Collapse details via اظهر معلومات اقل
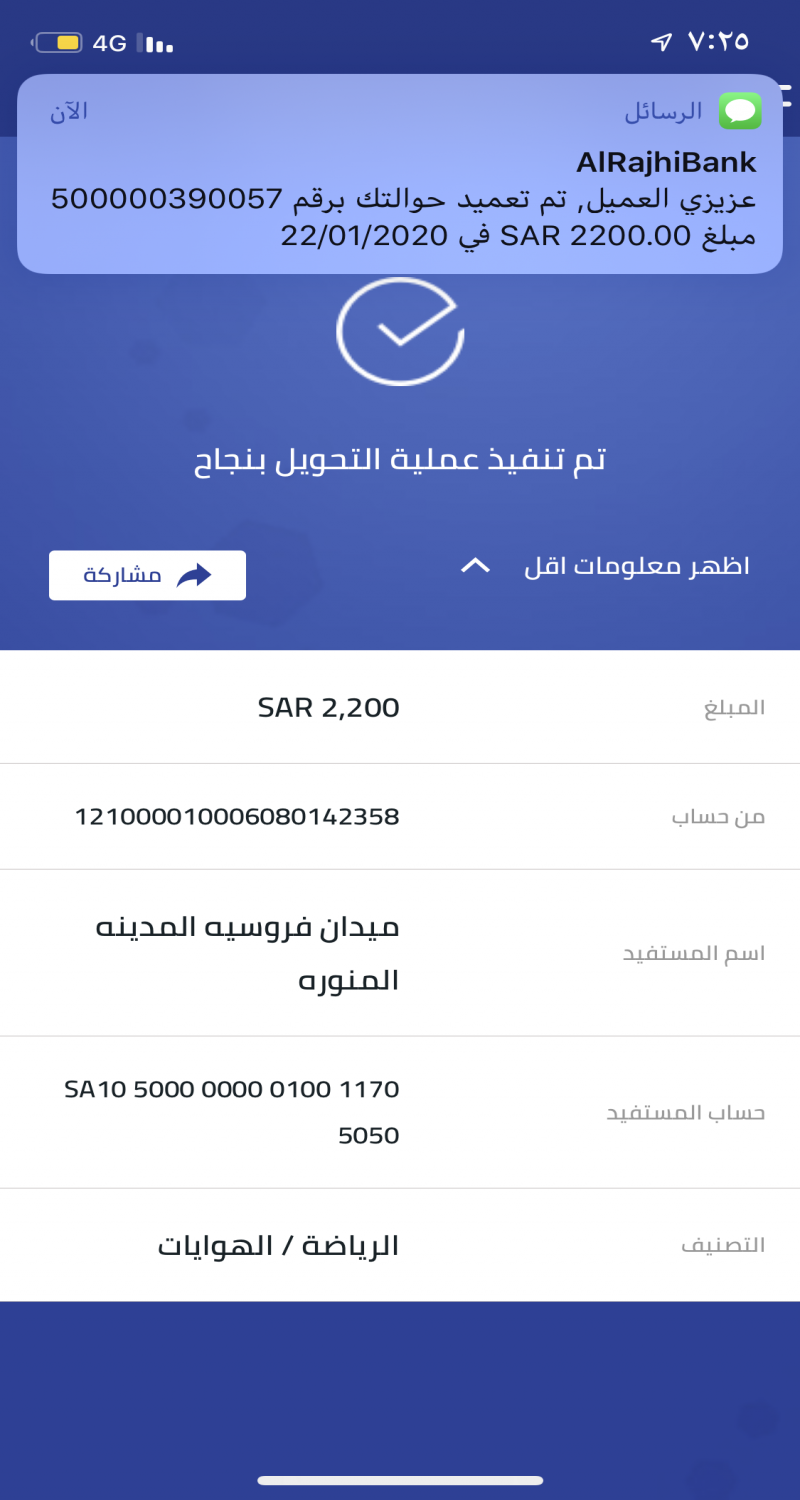800x1500 pixels. pos(605,567)
